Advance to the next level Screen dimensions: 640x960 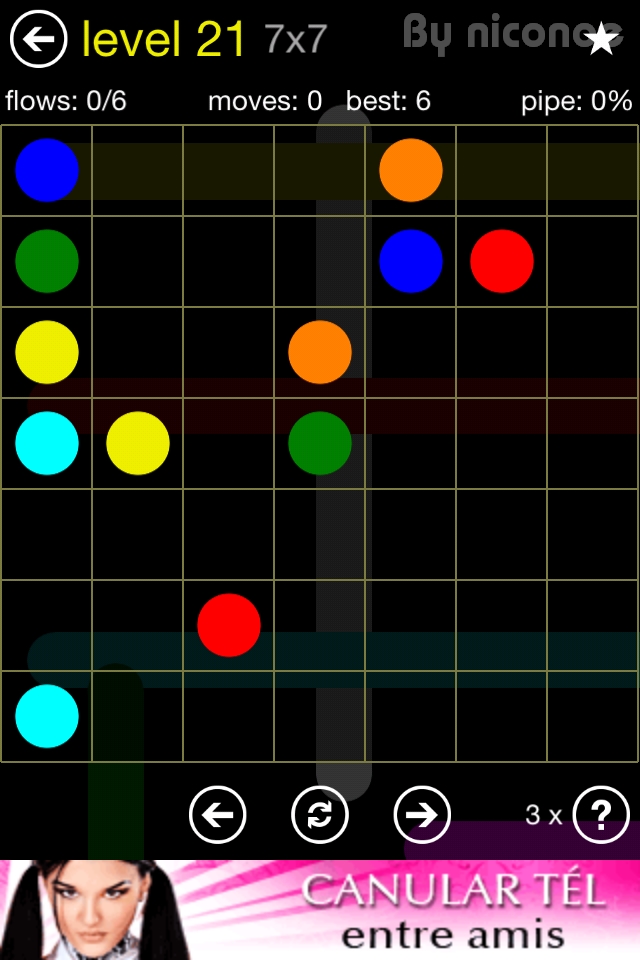422,815
